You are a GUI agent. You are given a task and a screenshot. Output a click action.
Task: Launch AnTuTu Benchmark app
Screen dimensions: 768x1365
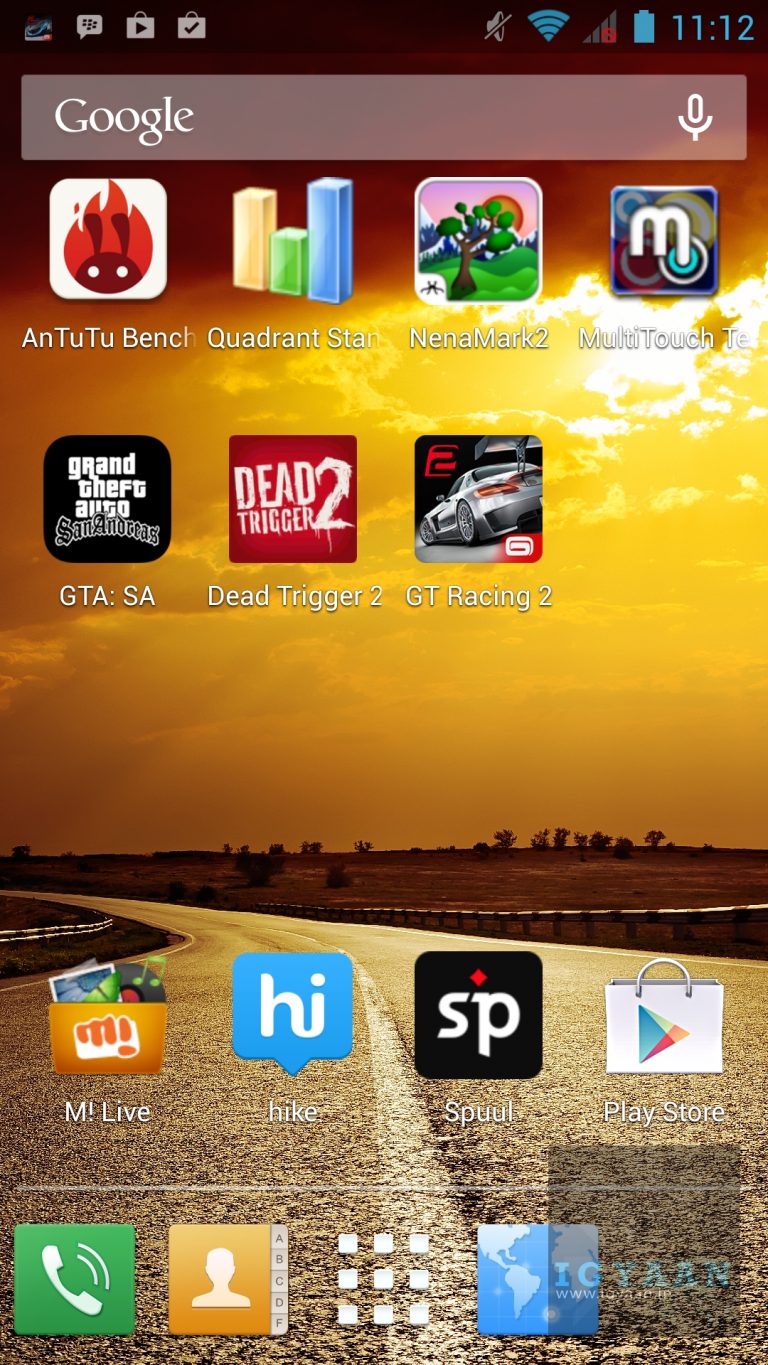tap(108, 240)
